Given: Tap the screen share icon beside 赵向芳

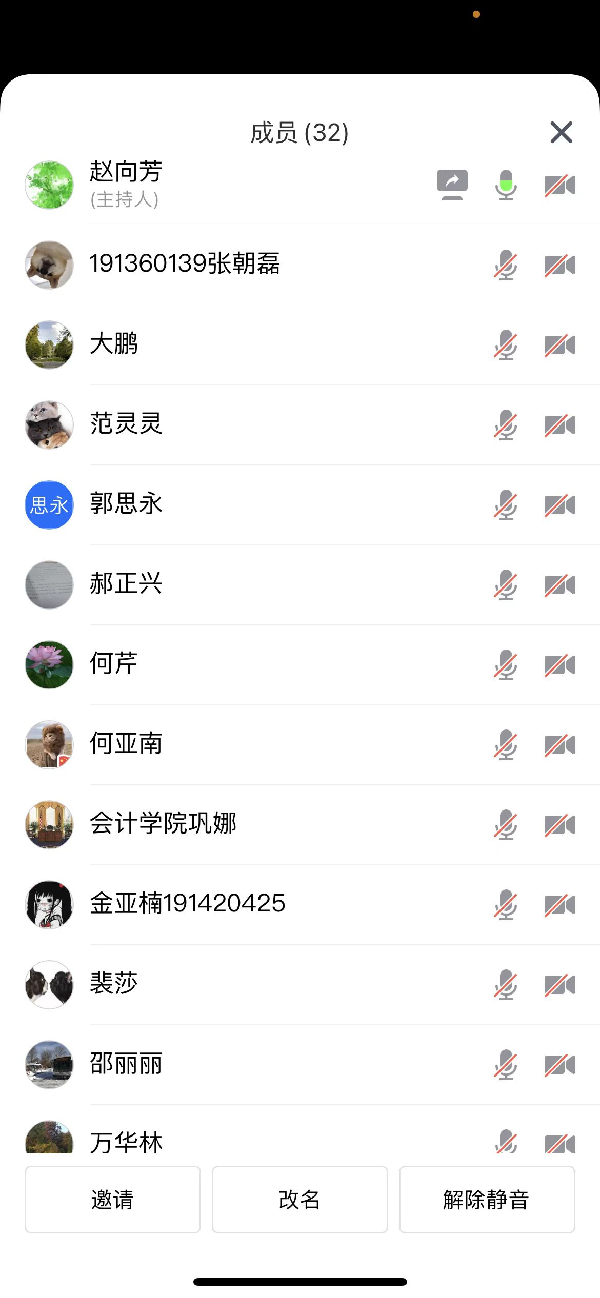Looking at the screenshot, I should (453, 184).
